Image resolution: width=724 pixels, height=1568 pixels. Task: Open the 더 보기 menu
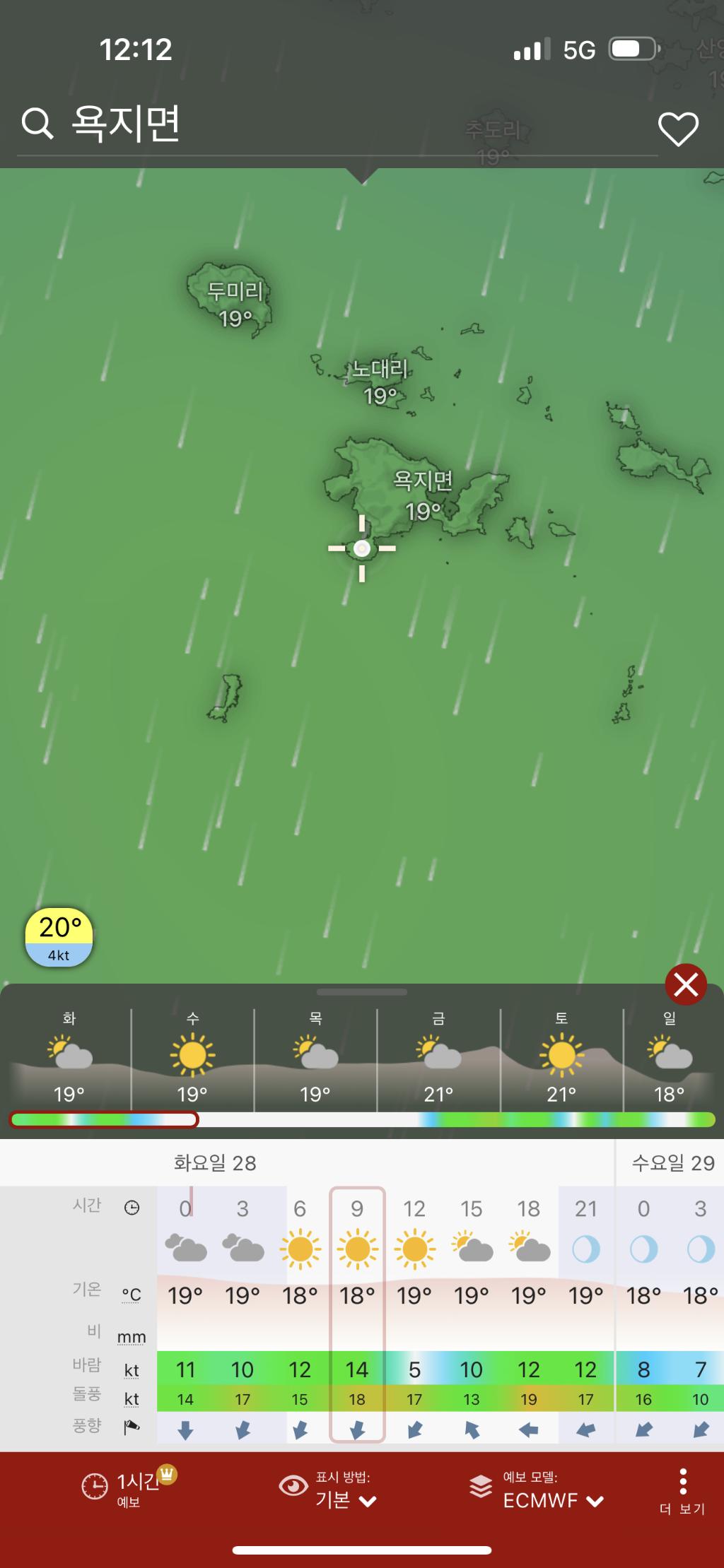pos(682,1491)
